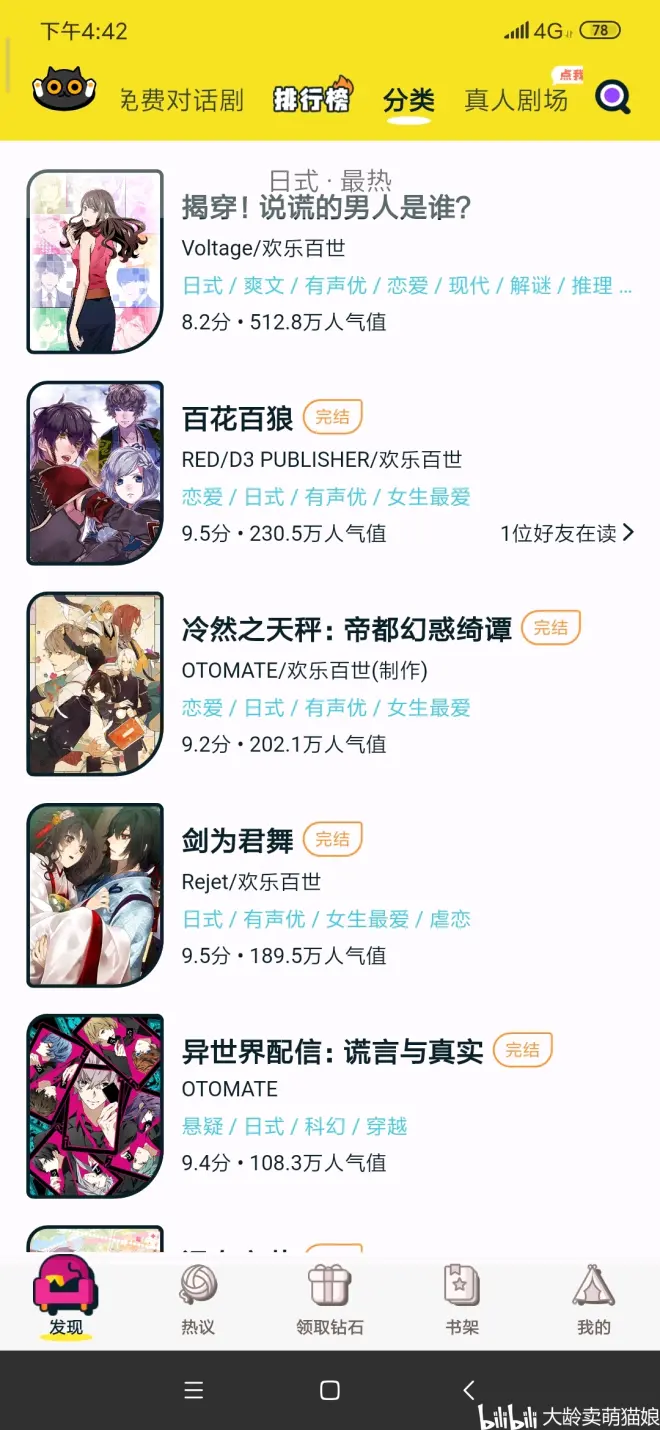Switch to the 免费对话剧 tab
Viewport: 660px width, 1430px height.
pyautogui.click(x=181, y=100)
